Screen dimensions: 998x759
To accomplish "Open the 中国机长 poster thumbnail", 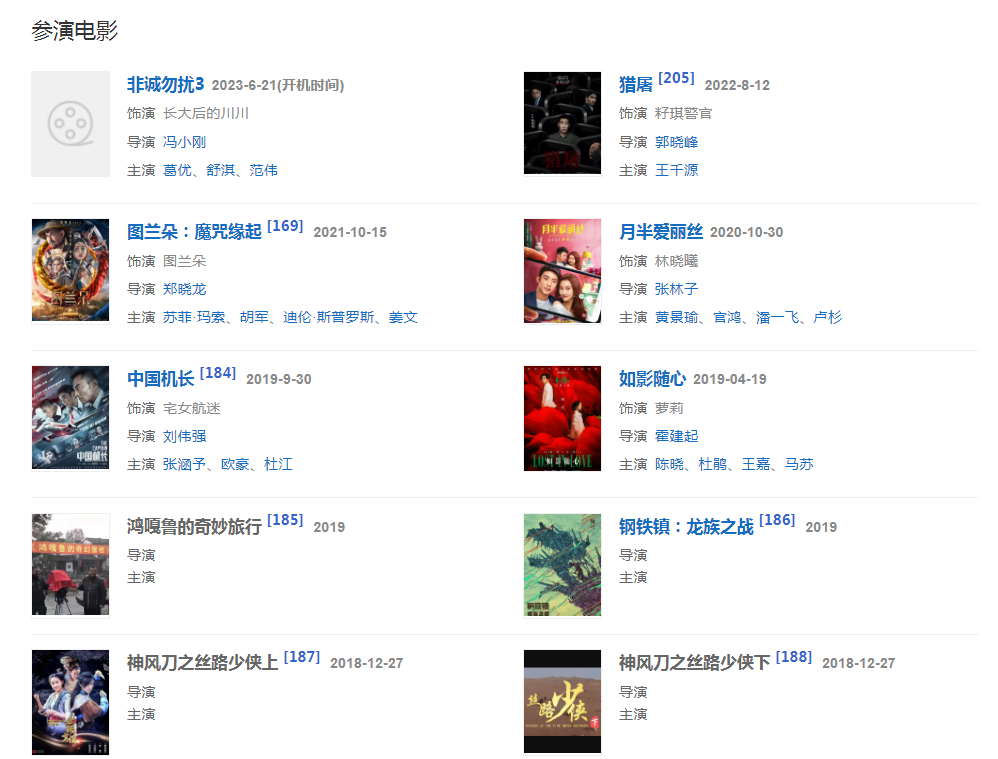I will (x=70, y=417).
